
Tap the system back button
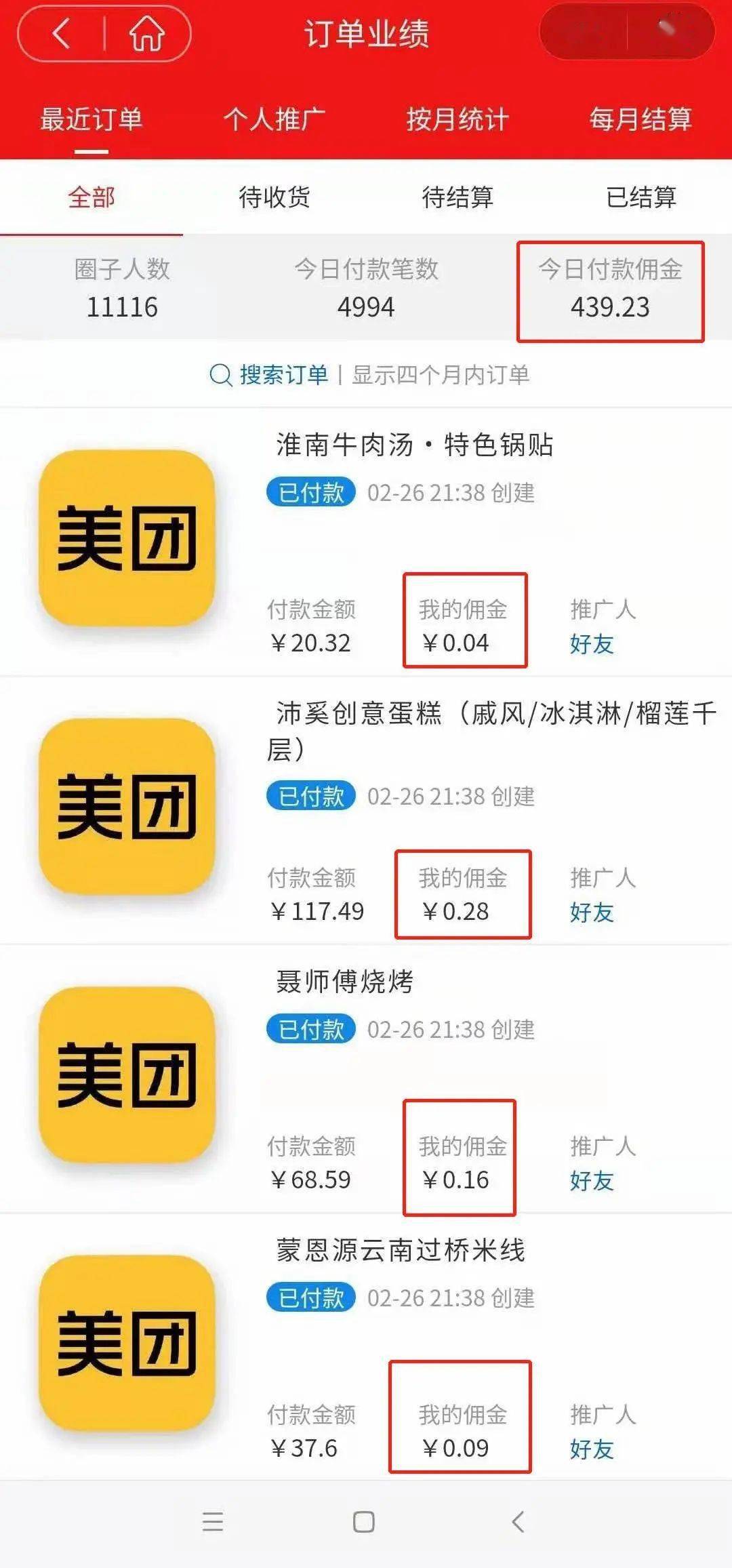(518, 1522)
